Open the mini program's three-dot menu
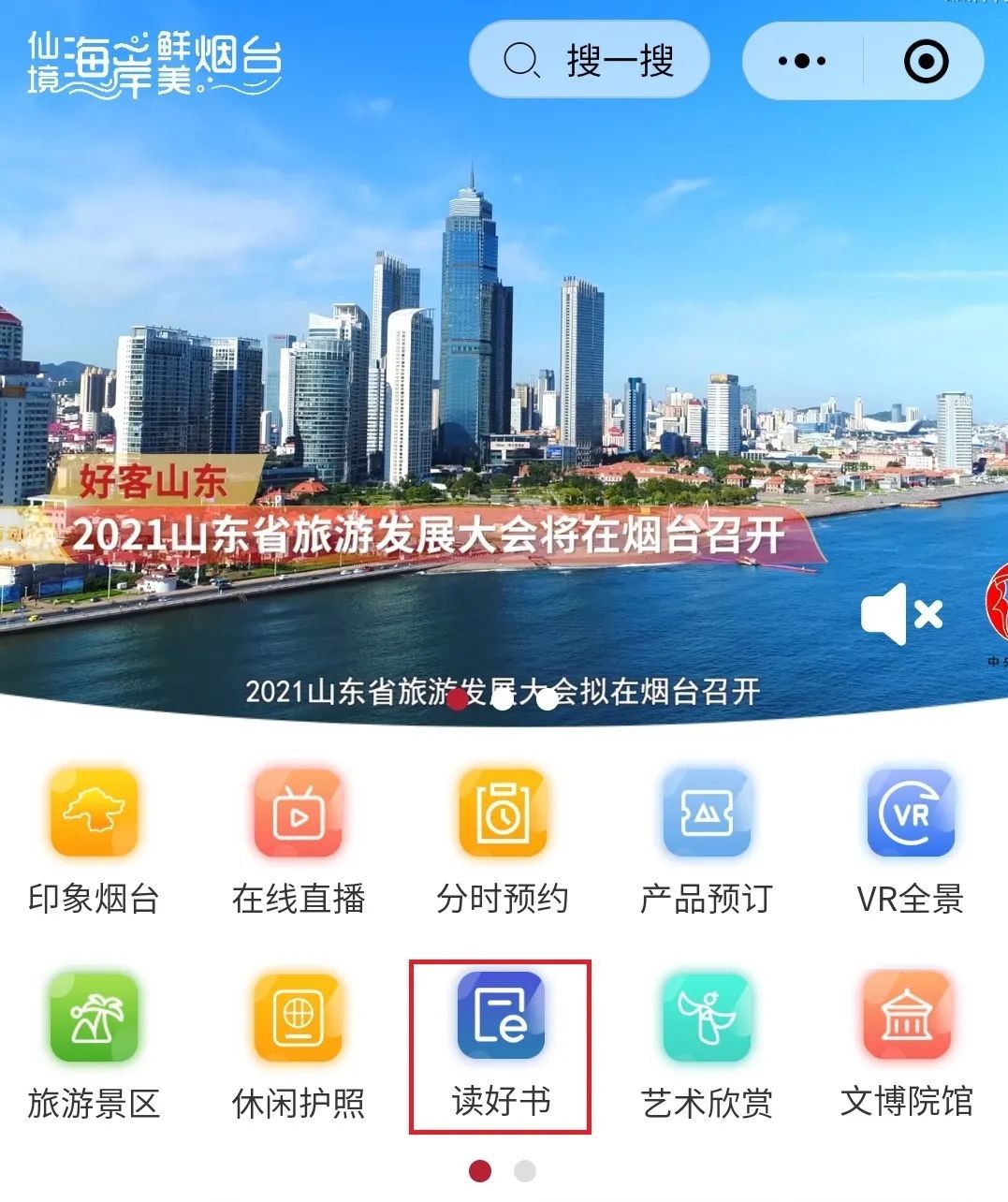1008x1202 pixels. click(x=802, y=62)
